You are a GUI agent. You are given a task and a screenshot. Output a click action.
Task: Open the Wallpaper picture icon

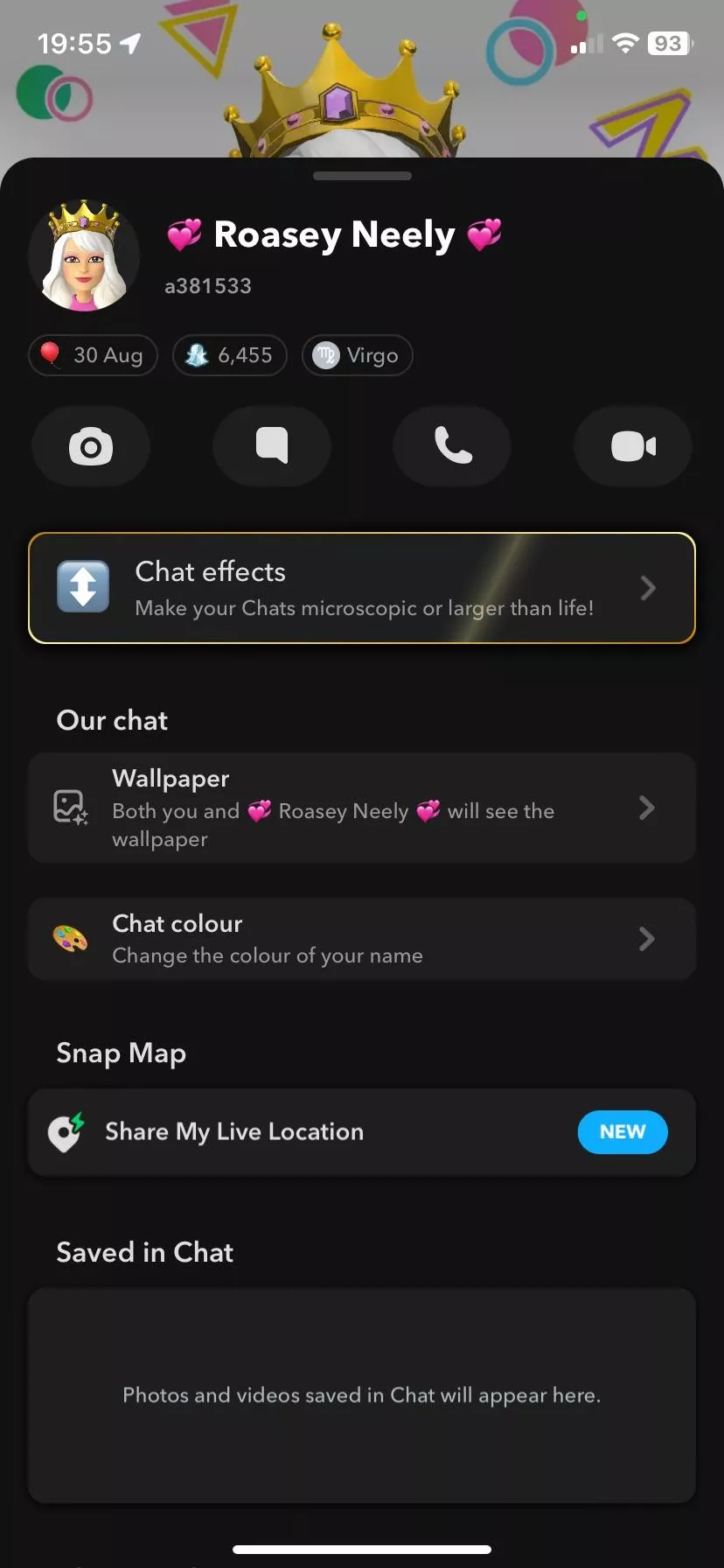pos(67,807)
